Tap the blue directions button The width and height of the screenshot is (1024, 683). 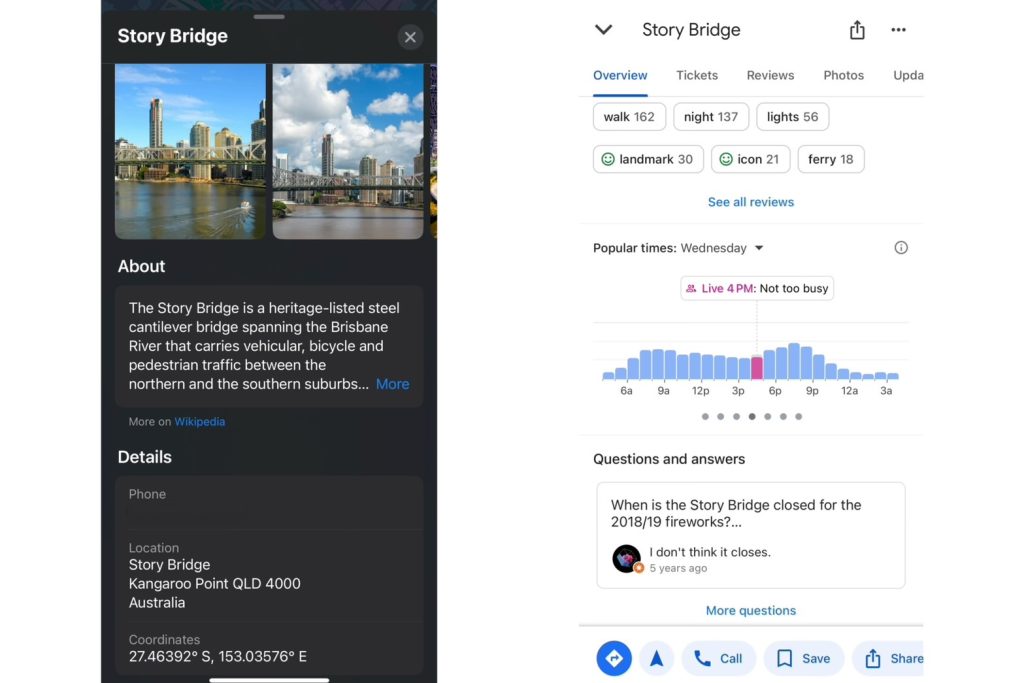click(614, 658)
